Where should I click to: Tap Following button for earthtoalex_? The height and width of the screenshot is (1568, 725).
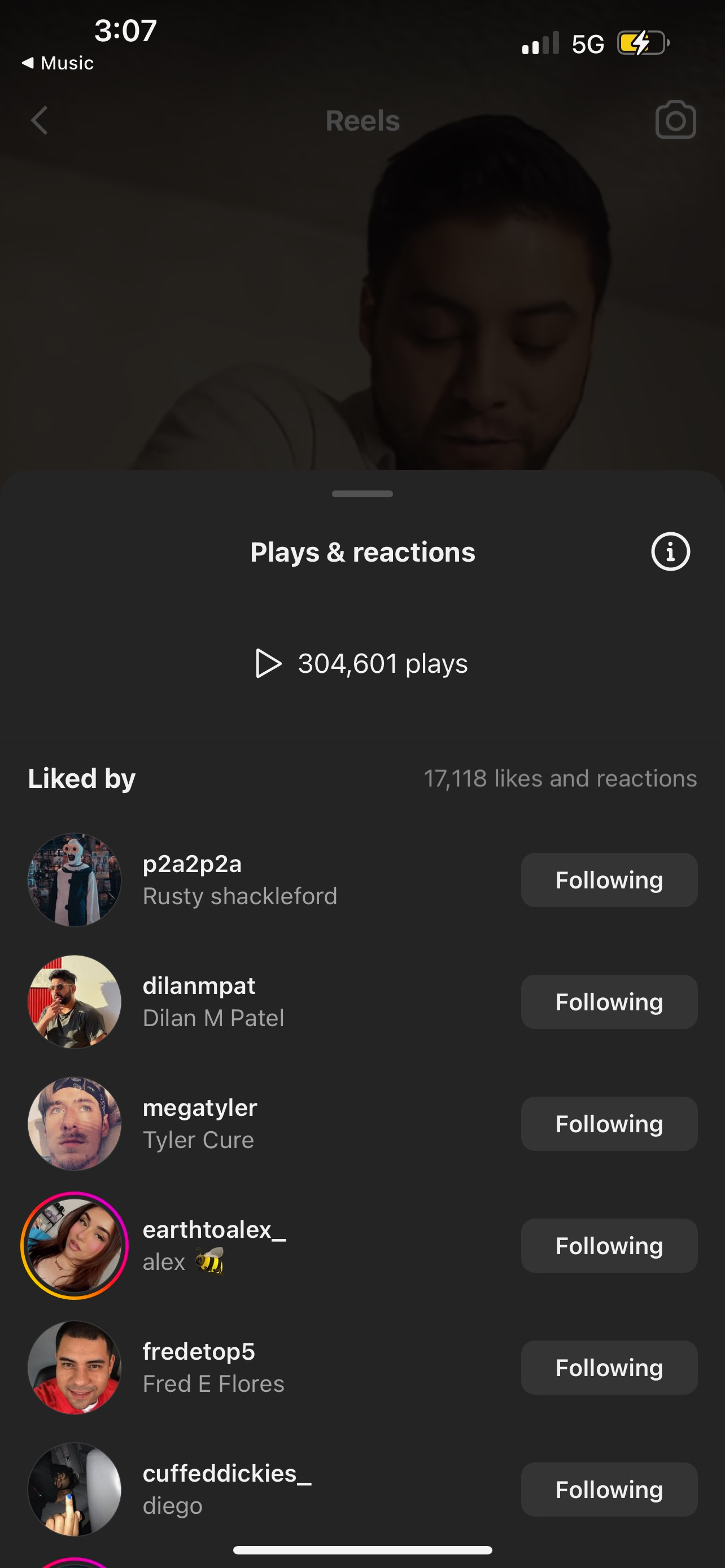tap(609, 1245)
